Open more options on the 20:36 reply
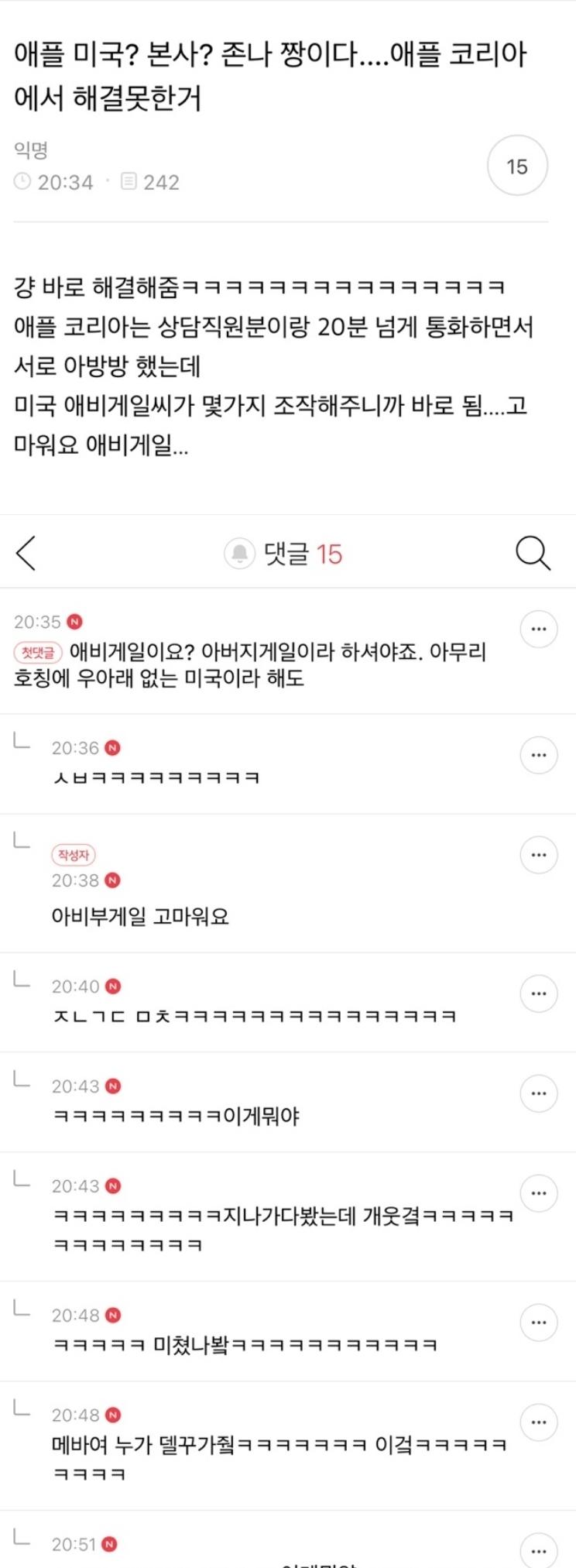This screenshot has width=576, height=1568. pos(539,755)
